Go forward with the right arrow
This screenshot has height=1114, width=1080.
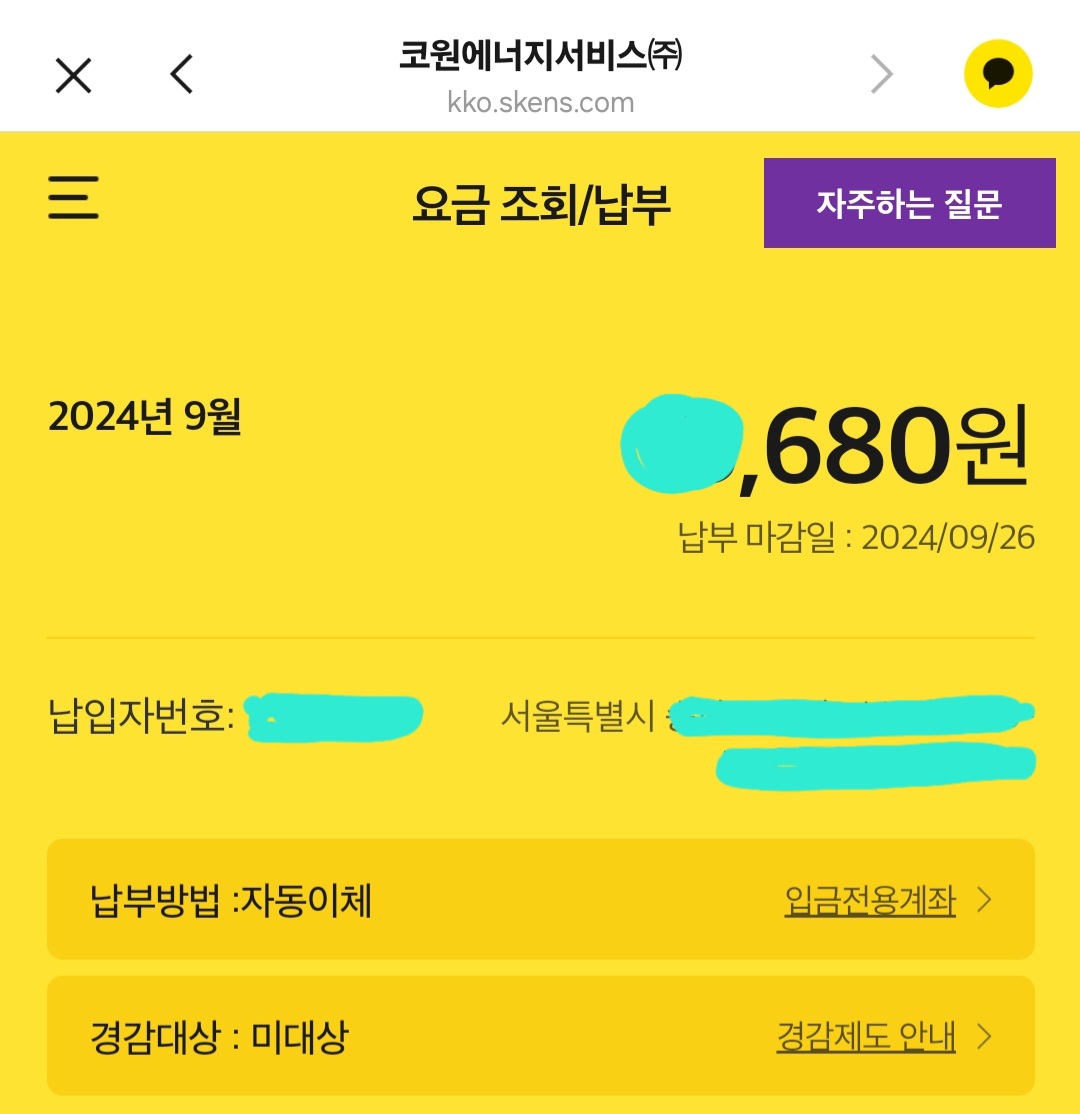(x=881, y=74)
